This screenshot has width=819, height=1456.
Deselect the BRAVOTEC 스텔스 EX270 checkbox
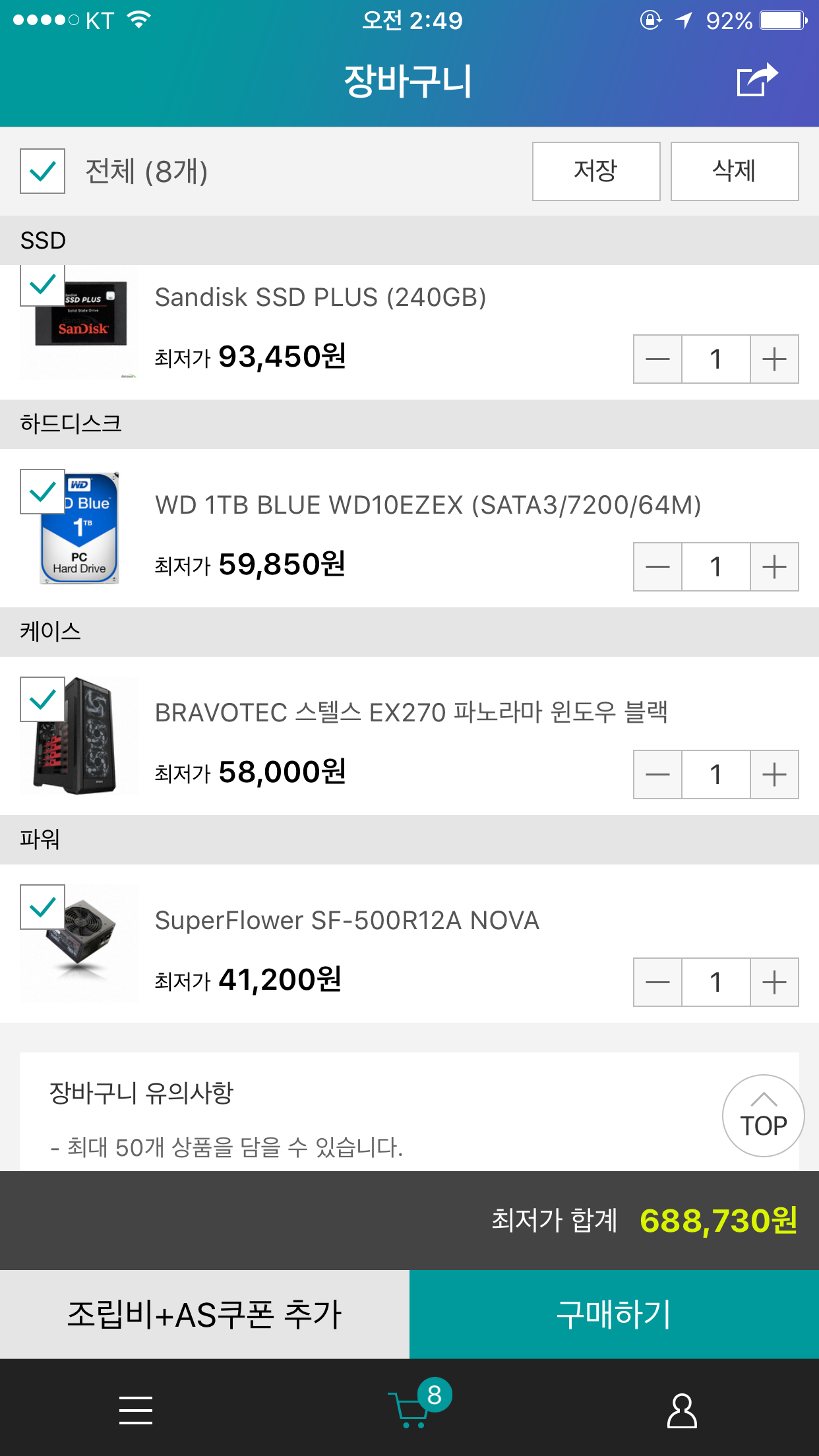(x=43, y=700)
